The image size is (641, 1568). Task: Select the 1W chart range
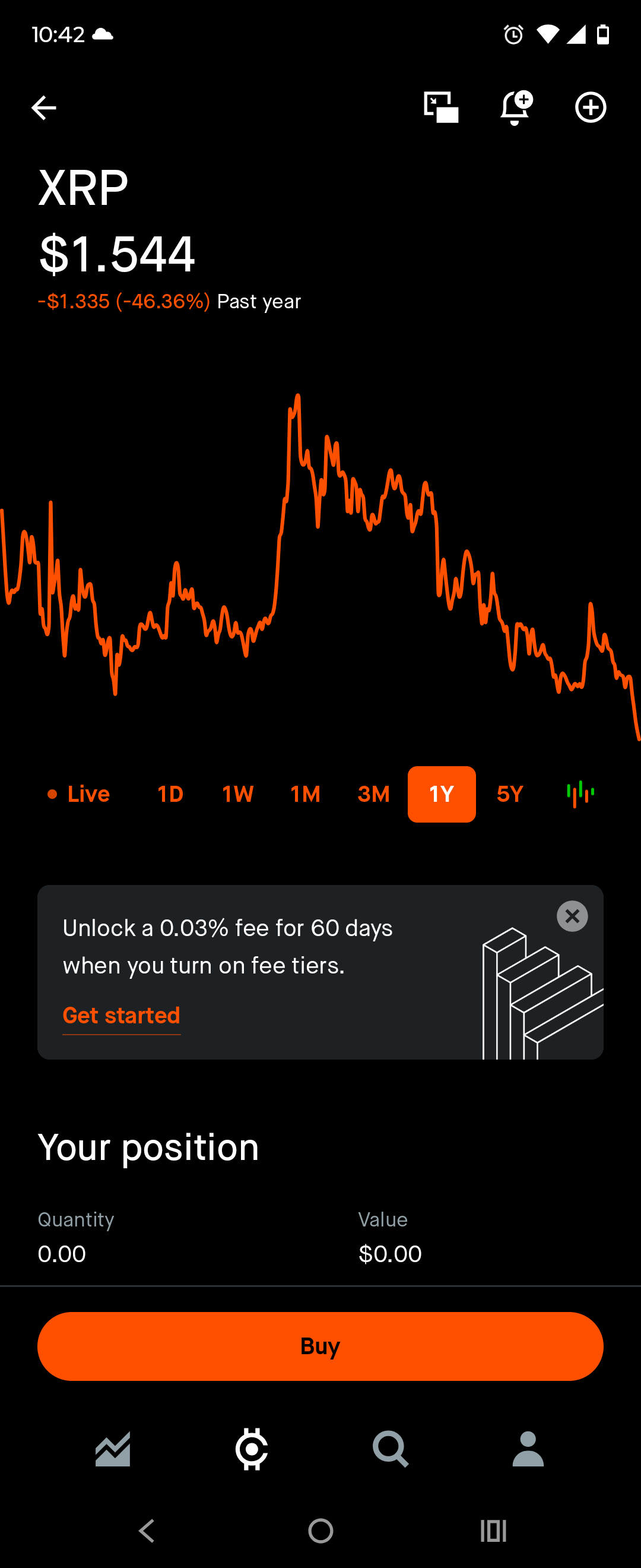click(x=238, y=794)
